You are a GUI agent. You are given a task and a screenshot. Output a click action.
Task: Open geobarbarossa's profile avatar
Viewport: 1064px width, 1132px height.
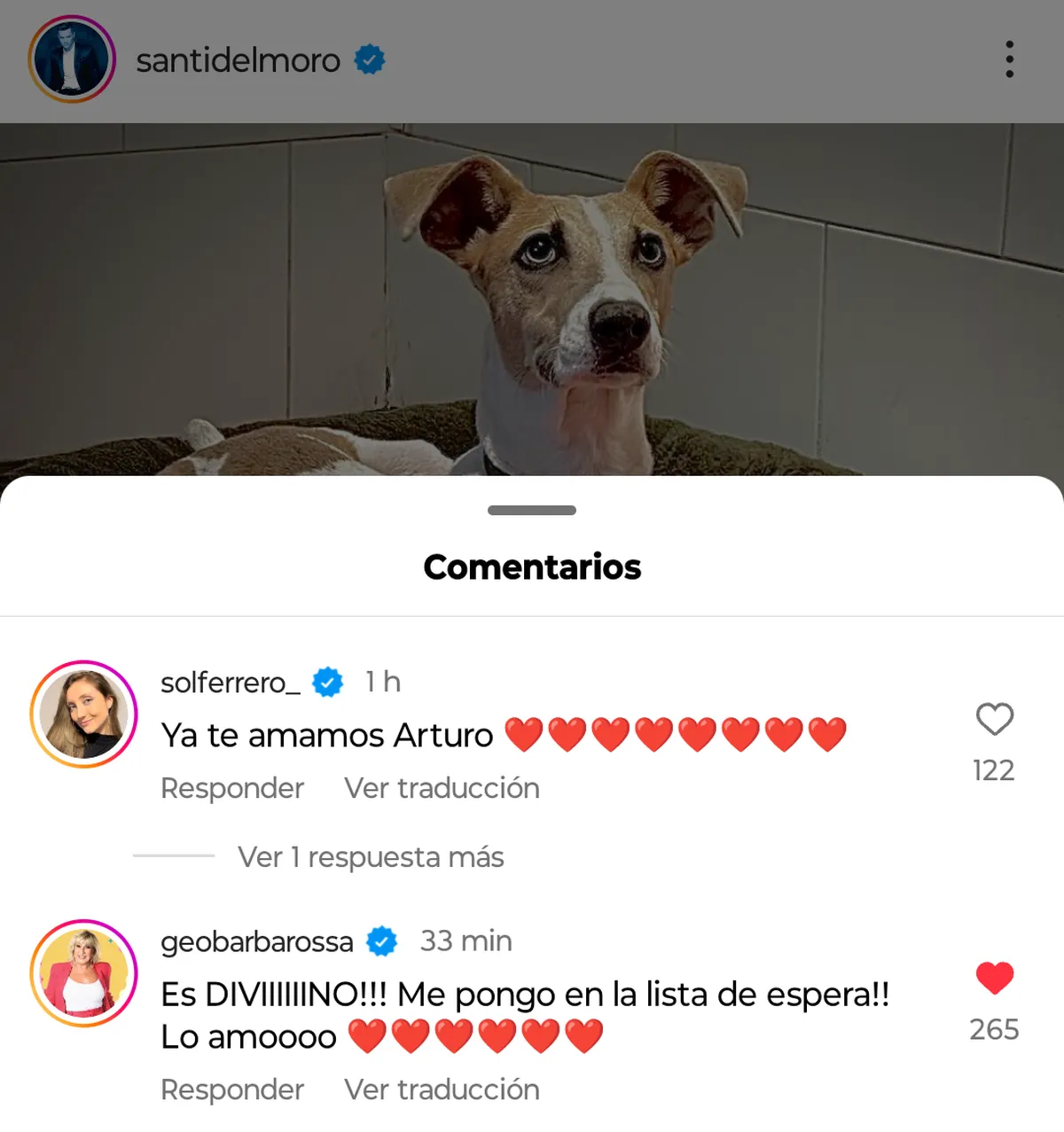(x=84, y=972)
